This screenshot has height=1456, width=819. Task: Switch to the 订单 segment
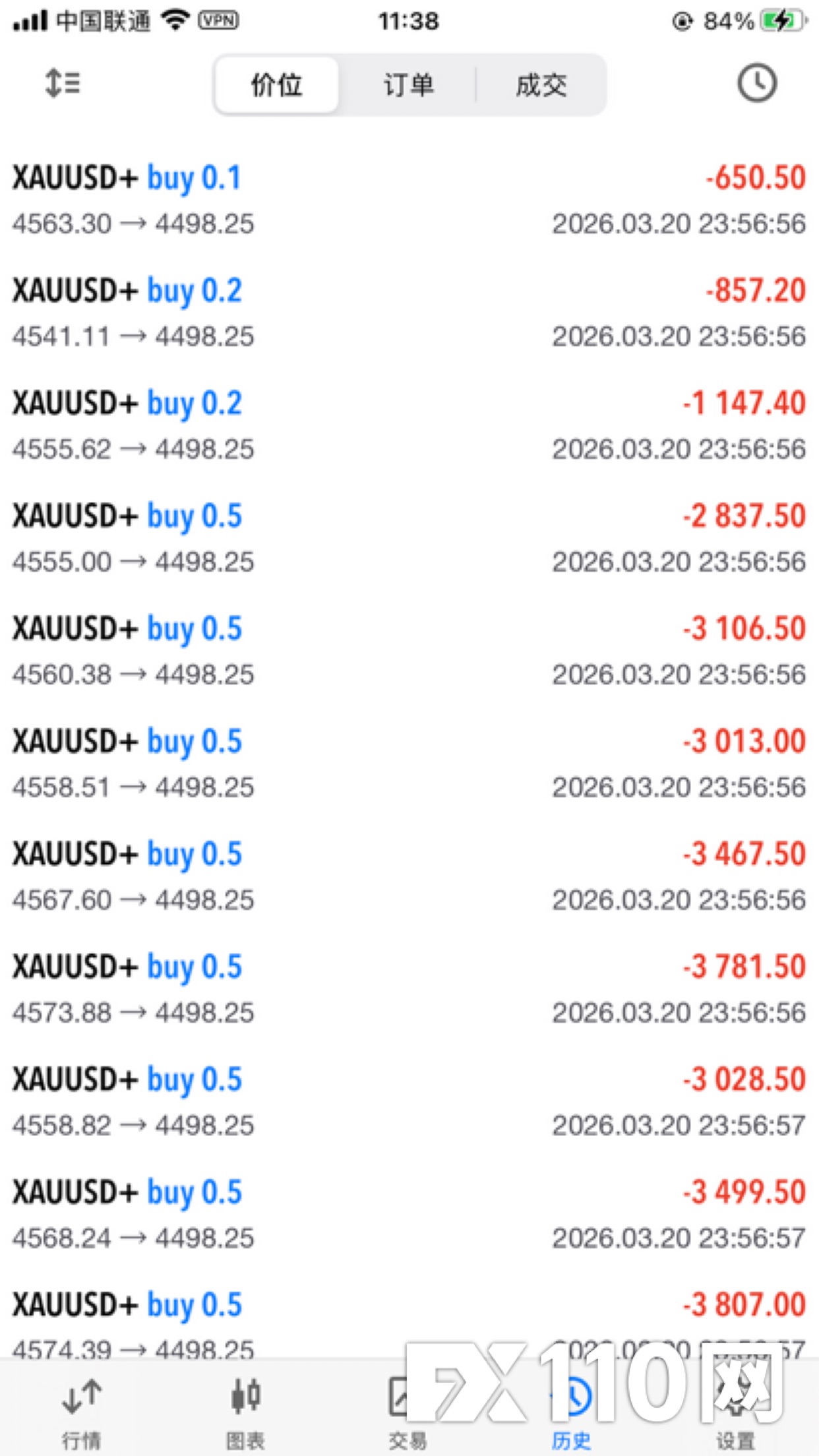click(409, 85)
